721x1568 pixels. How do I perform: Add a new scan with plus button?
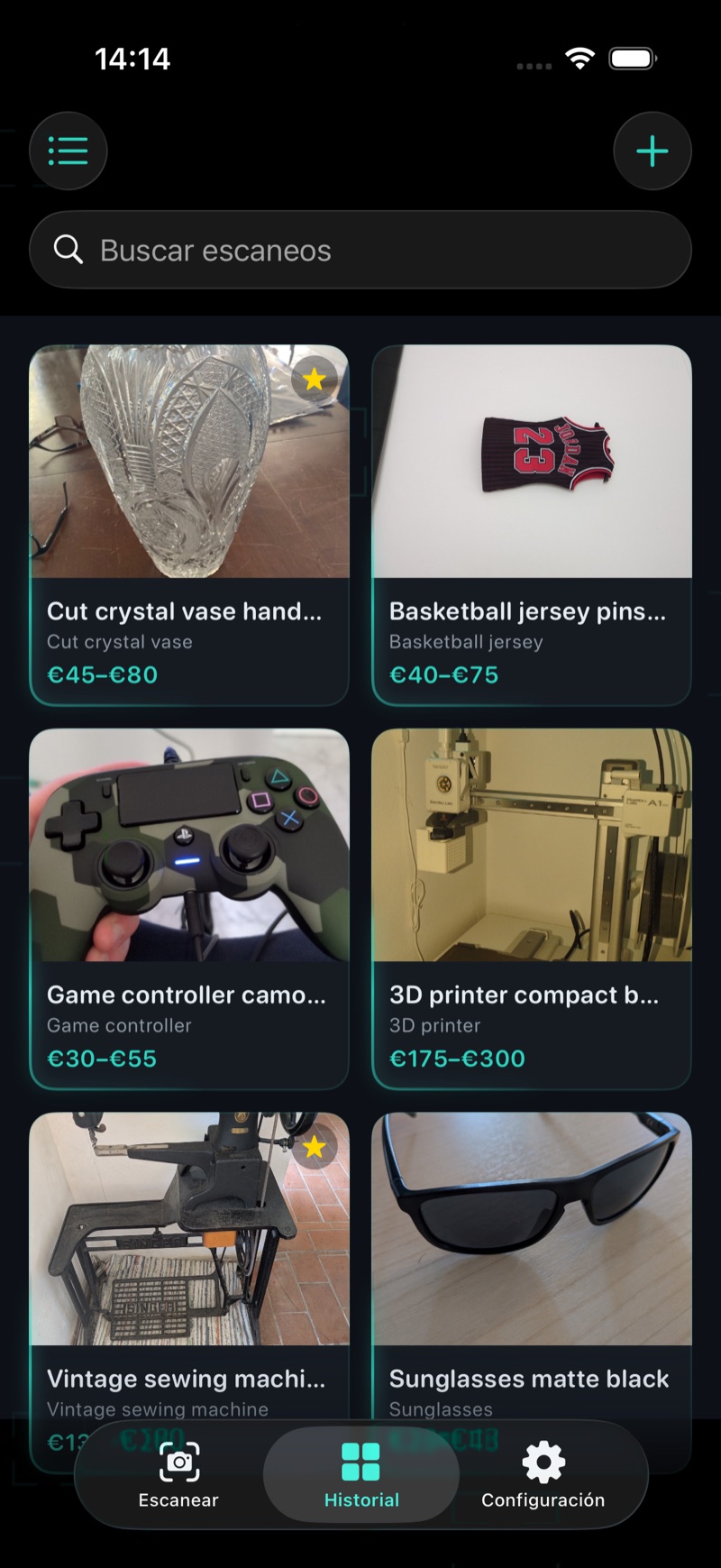(x=653, y=151)
